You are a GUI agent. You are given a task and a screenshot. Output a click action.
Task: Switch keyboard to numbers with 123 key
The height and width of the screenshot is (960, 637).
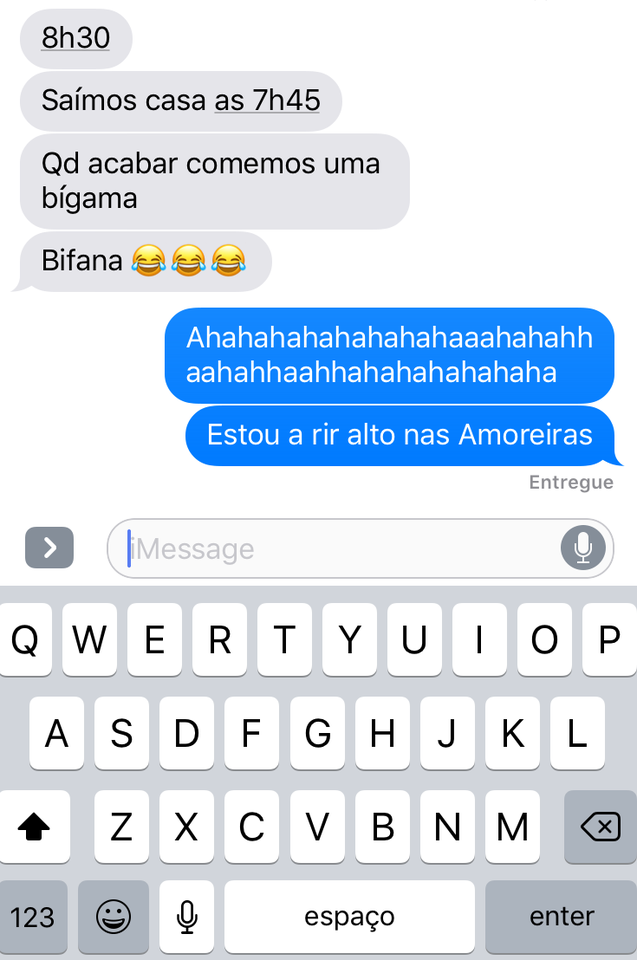(33, 916)
